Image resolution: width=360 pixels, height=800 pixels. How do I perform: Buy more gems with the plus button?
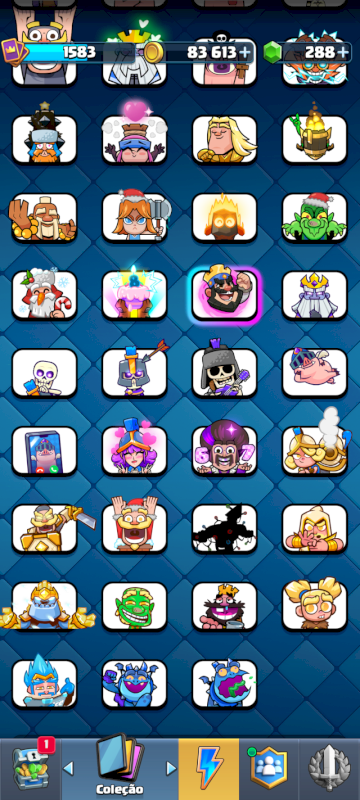click(343, 52)
